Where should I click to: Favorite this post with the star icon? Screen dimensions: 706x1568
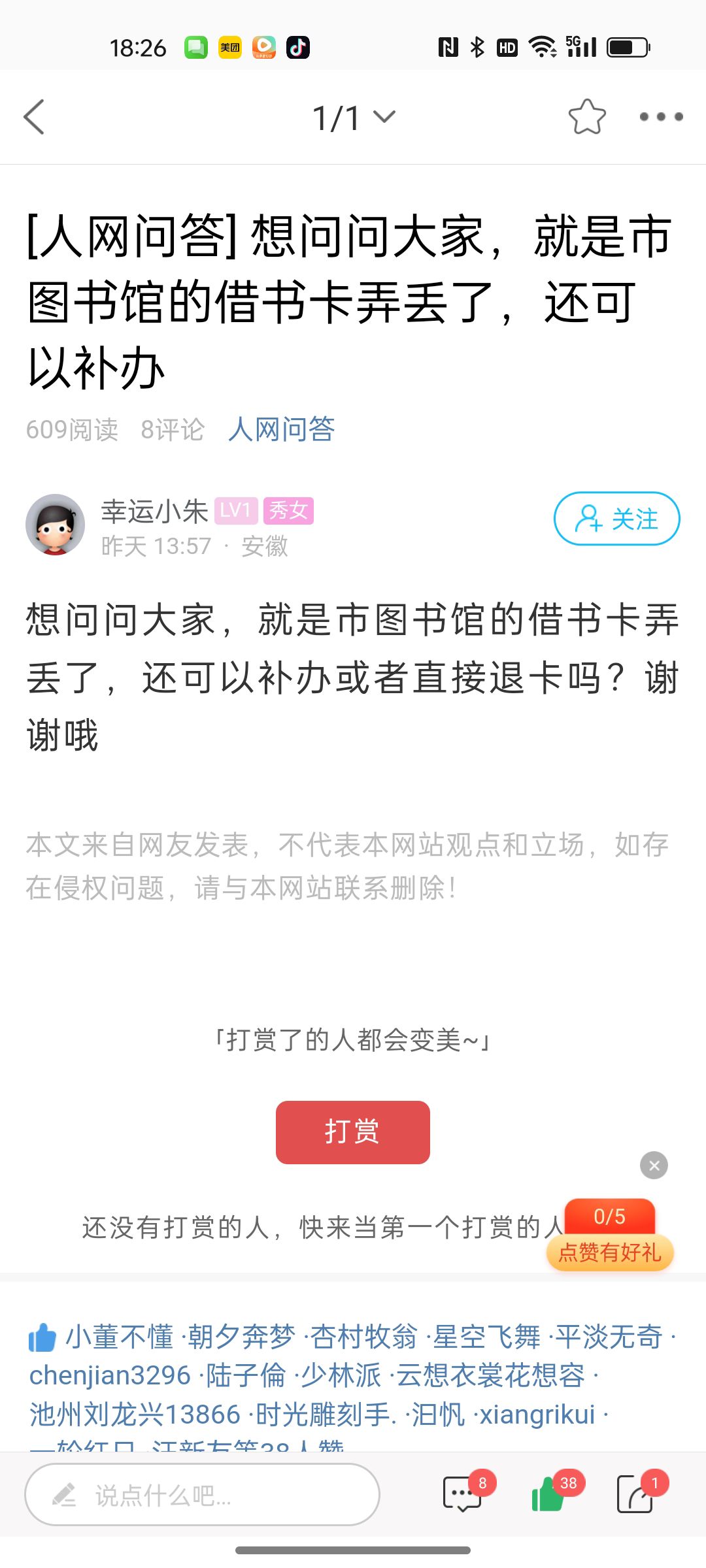click(586, 118)
